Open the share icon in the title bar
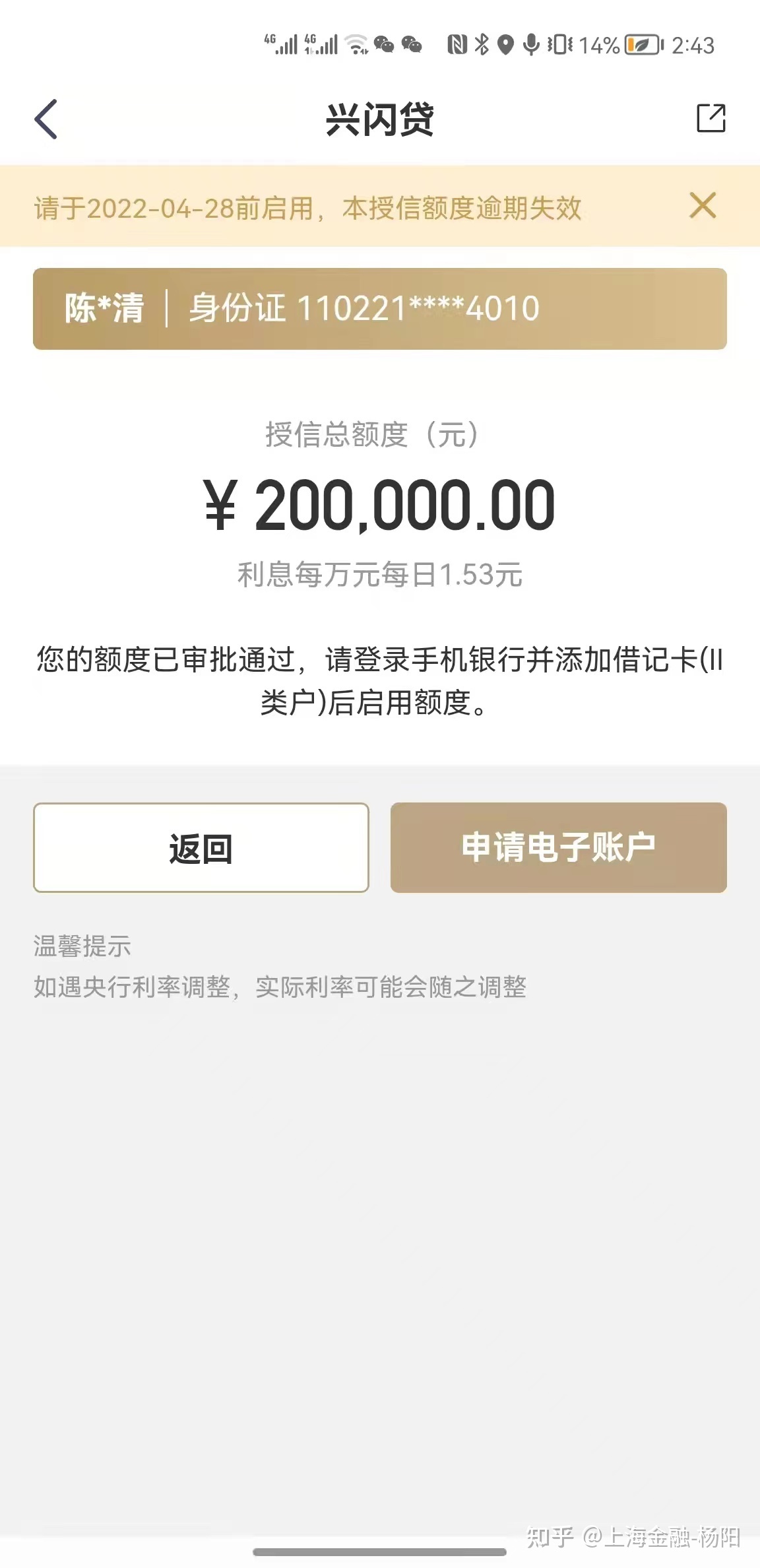The width and height of the screenshot is (760, 1568). (711, 118)
